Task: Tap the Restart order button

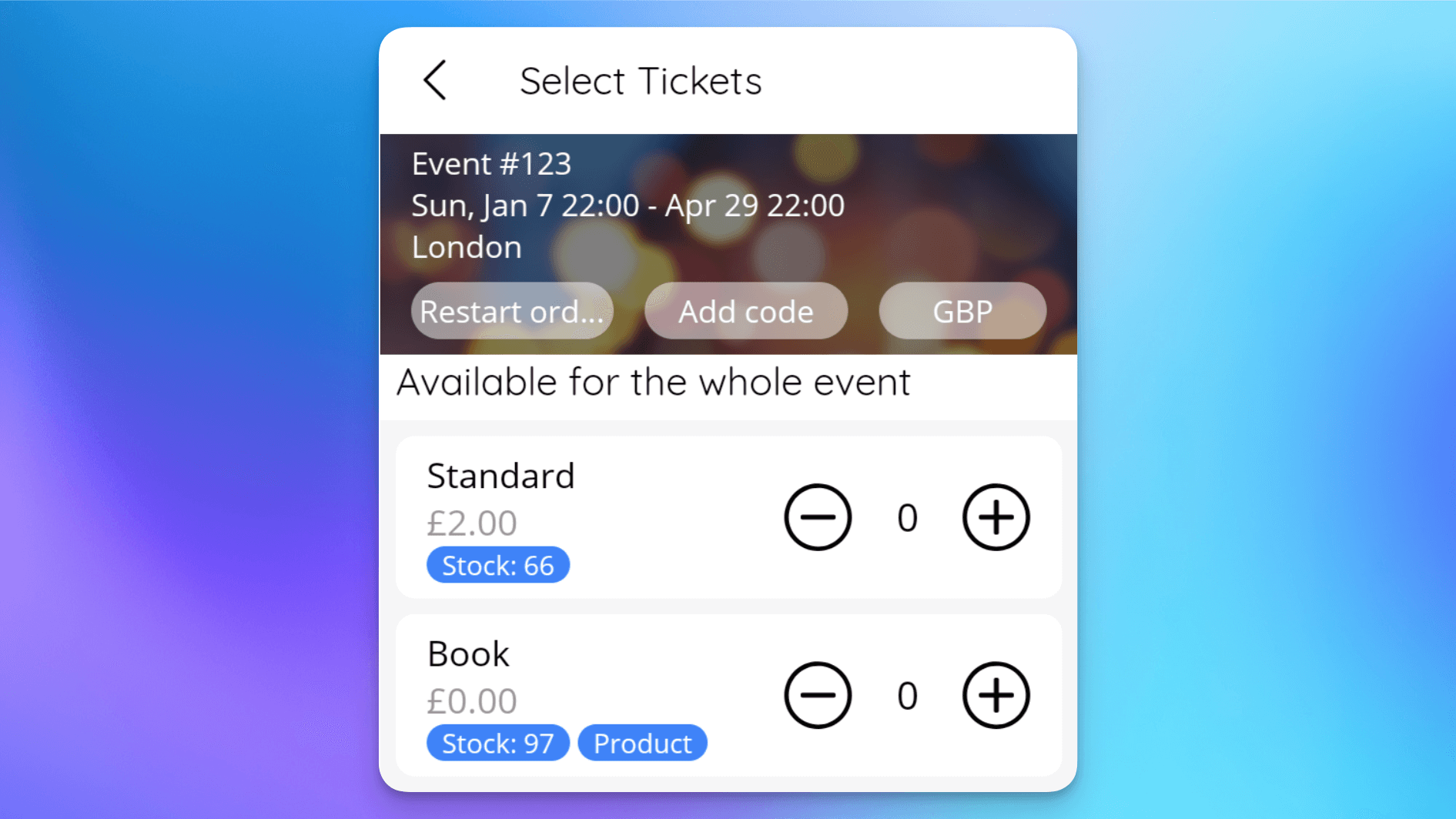Action: tap(512, 311)
